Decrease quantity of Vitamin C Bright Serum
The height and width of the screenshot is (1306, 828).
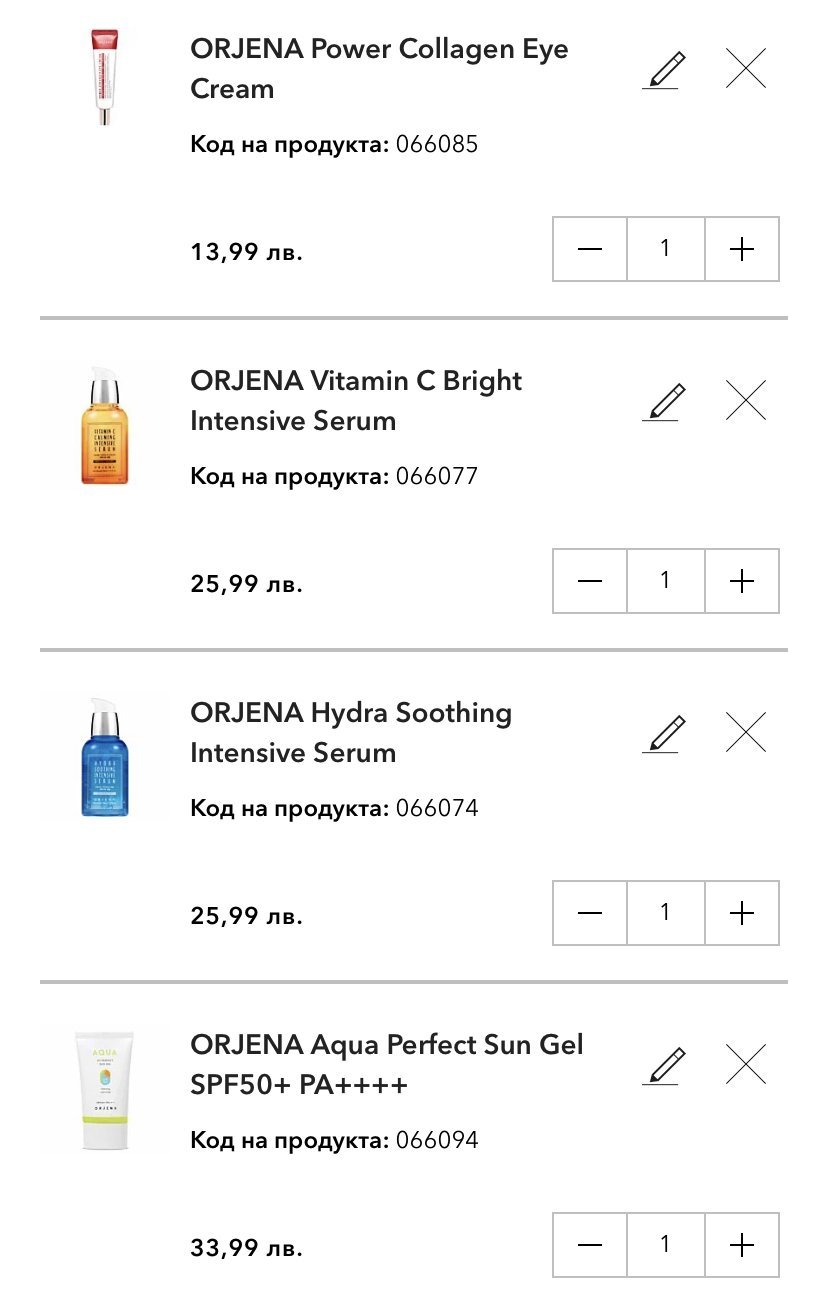pos(590,581)
